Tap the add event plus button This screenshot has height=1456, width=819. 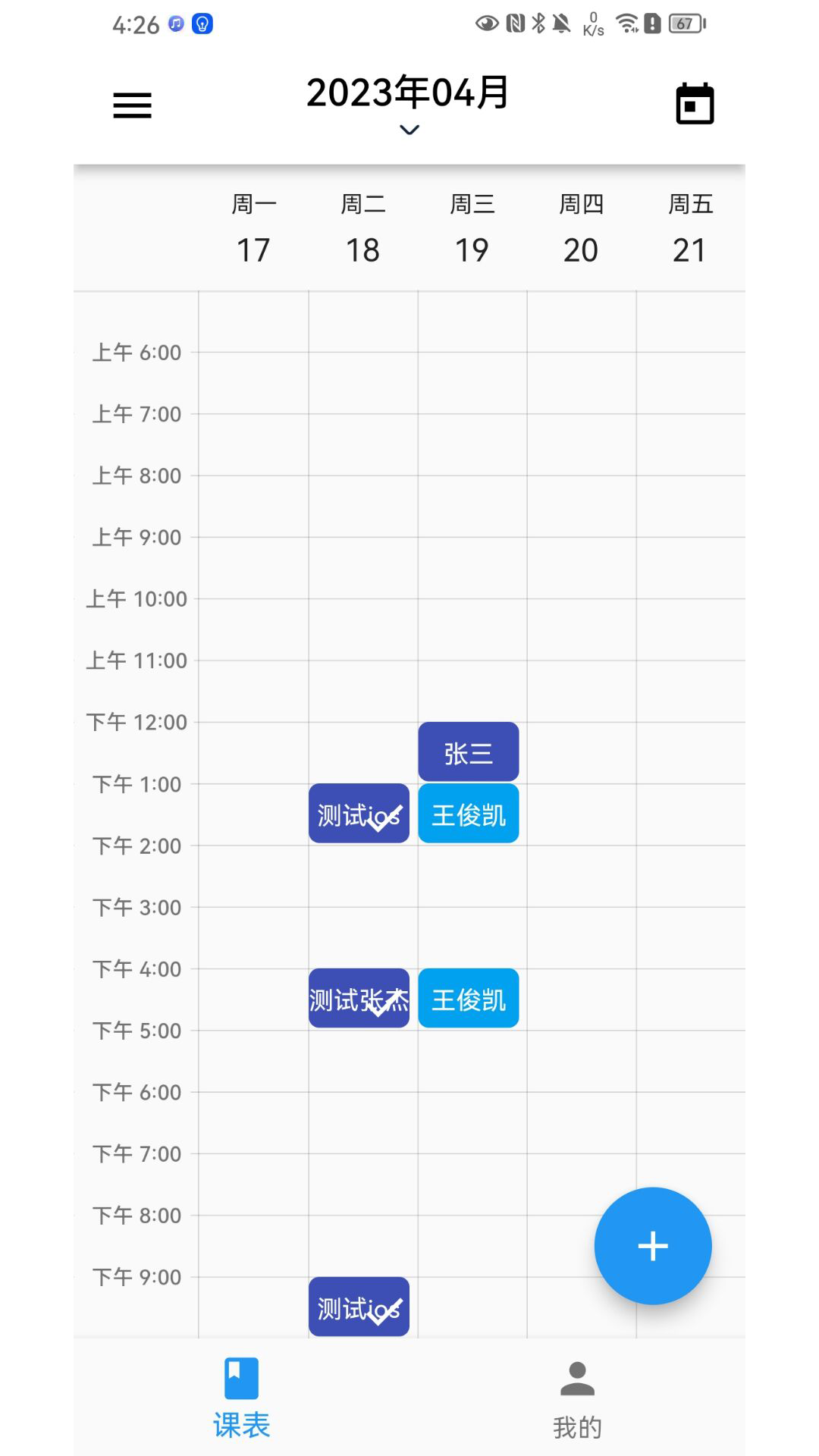click(x=653, y=1246)
